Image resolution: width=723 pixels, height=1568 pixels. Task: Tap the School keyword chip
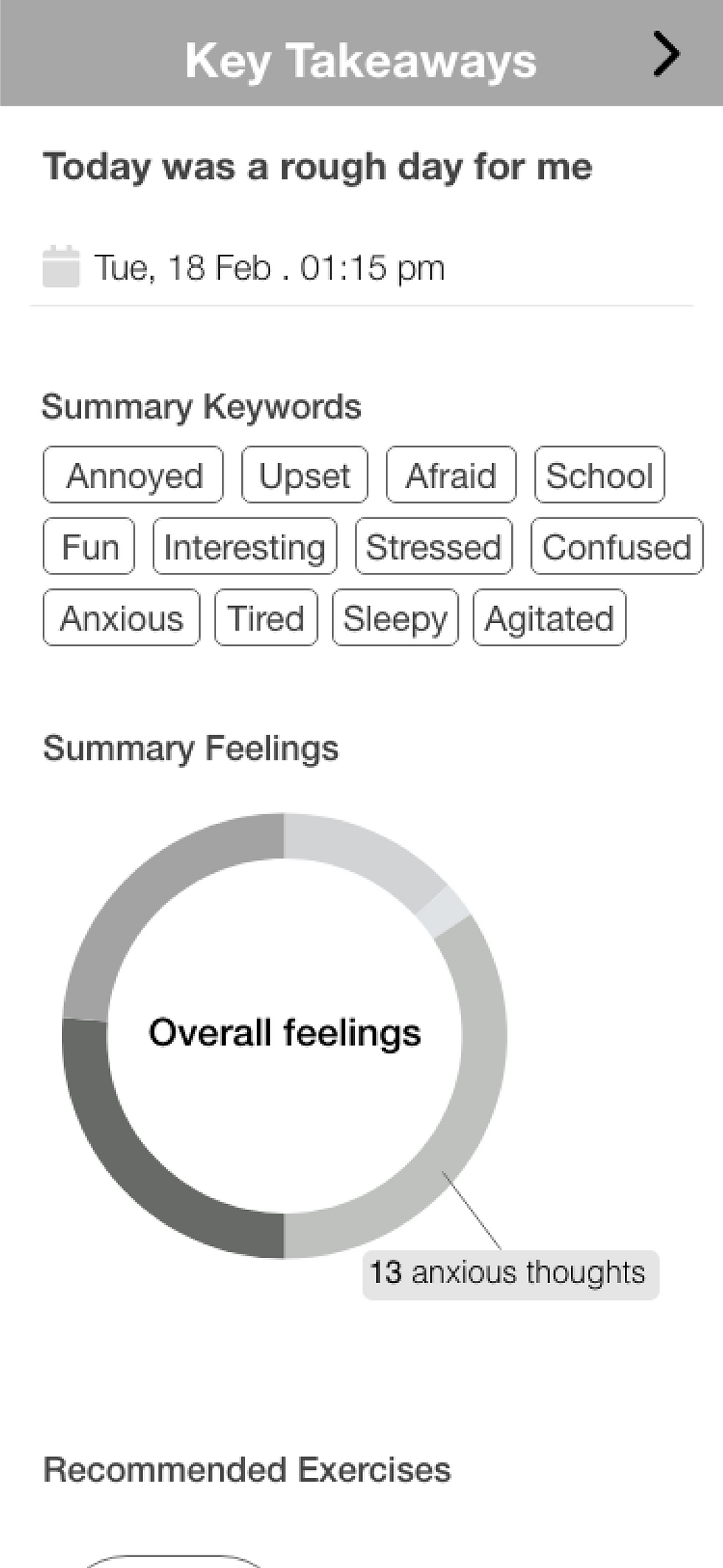pos(599,475)
